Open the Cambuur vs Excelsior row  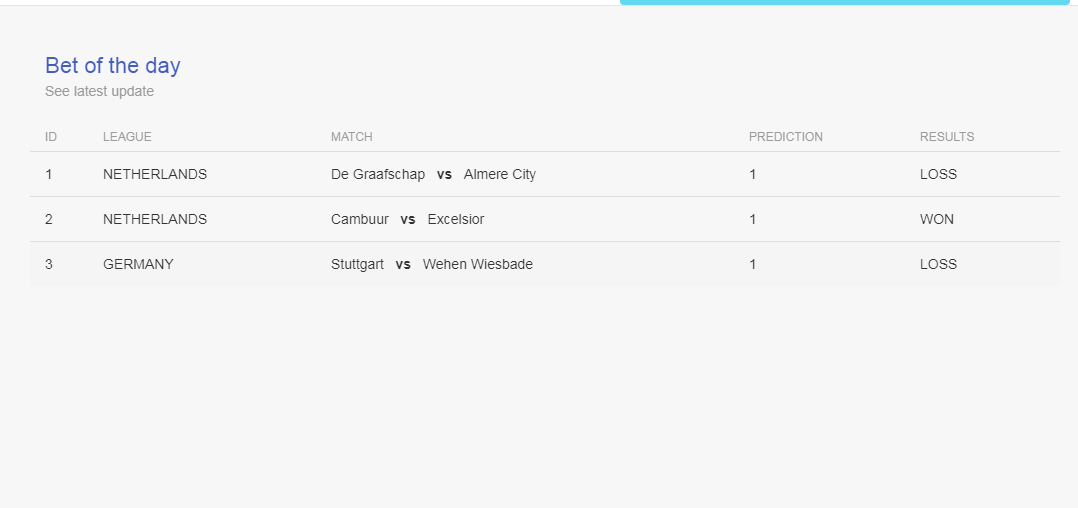point(544,219)
